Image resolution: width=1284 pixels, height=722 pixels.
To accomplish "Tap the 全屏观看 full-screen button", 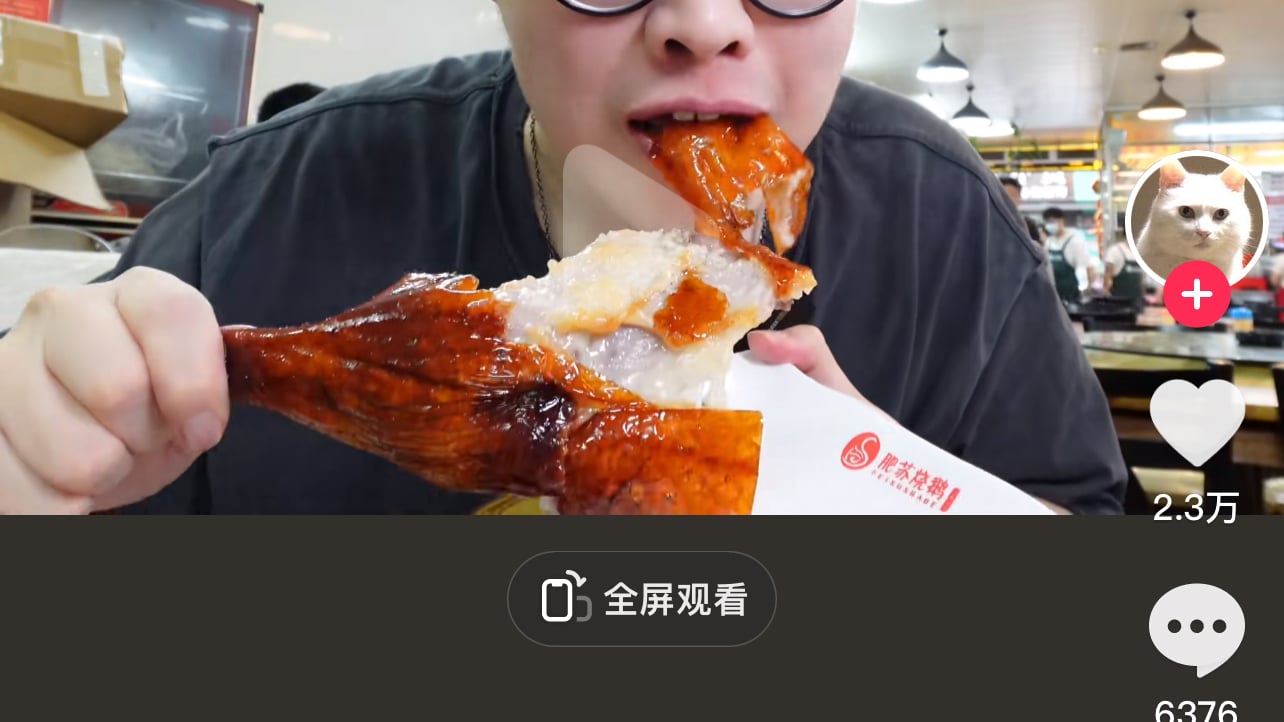I will 641,599.
